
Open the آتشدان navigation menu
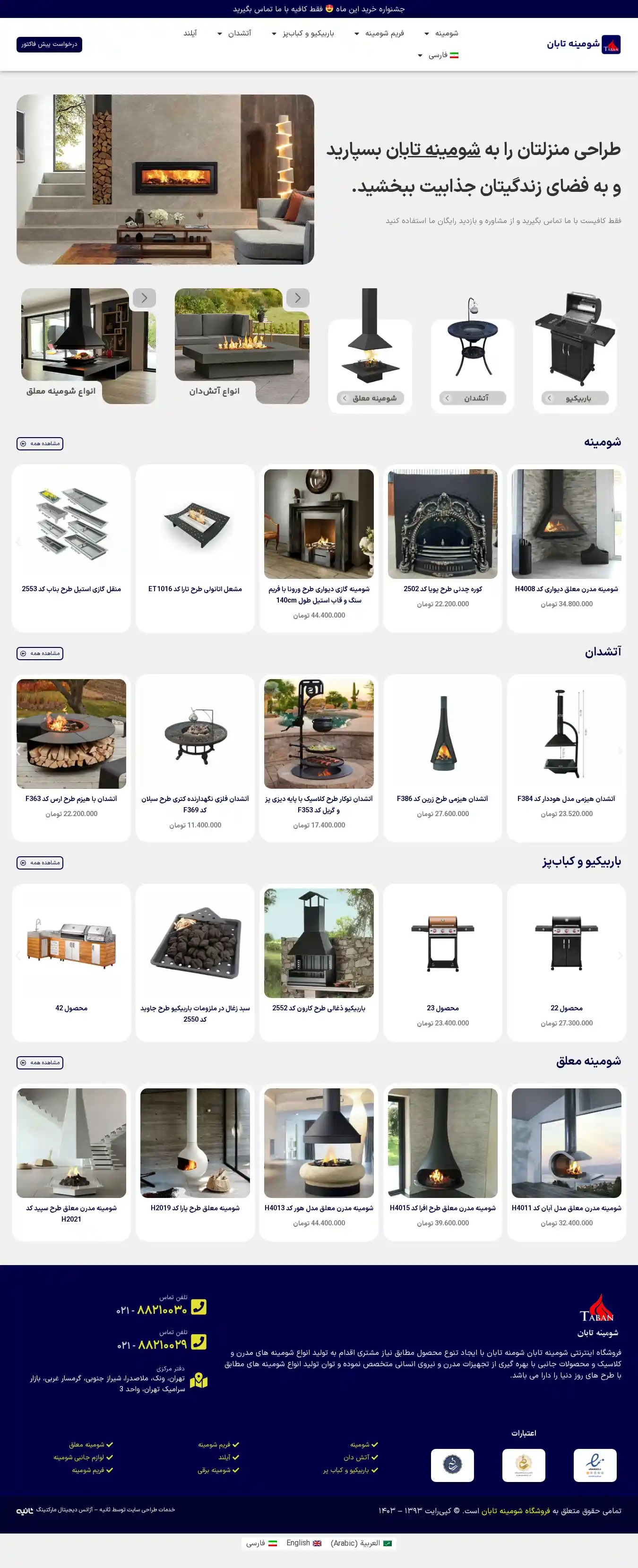235,34
